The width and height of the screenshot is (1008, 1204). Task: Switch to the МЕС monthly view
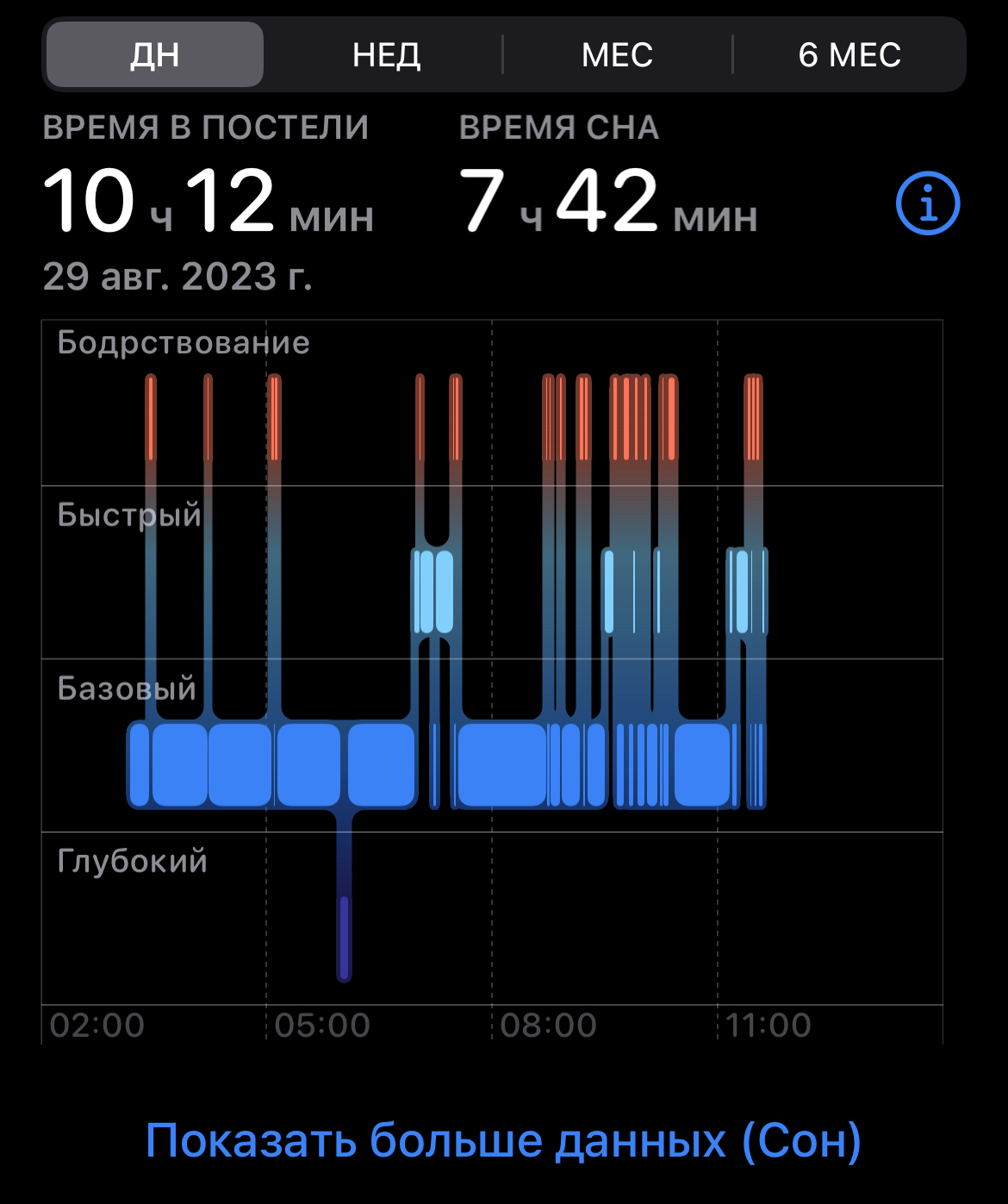617,55
